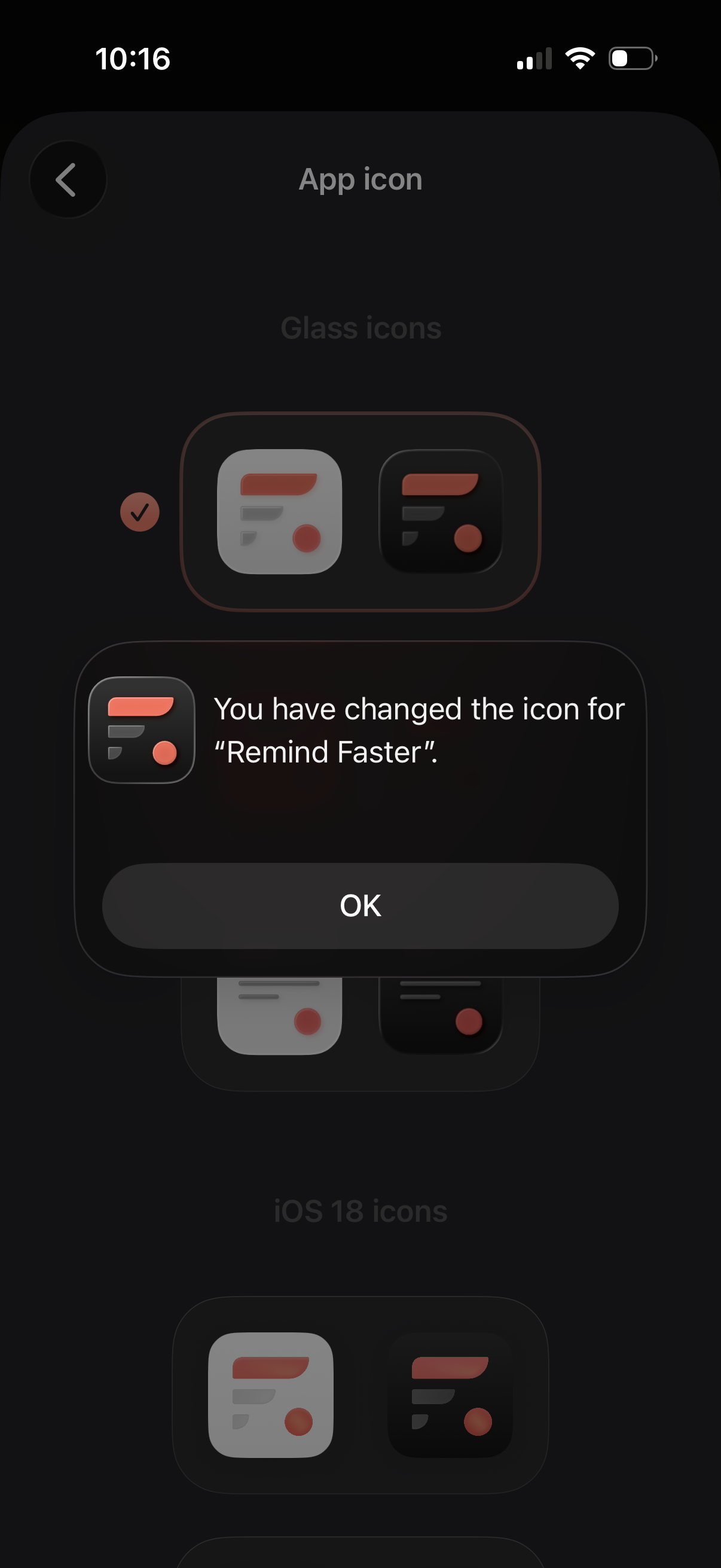Click the App icon screen title
The width and height of the screenshot is (721, 1568).
point(360,179)
